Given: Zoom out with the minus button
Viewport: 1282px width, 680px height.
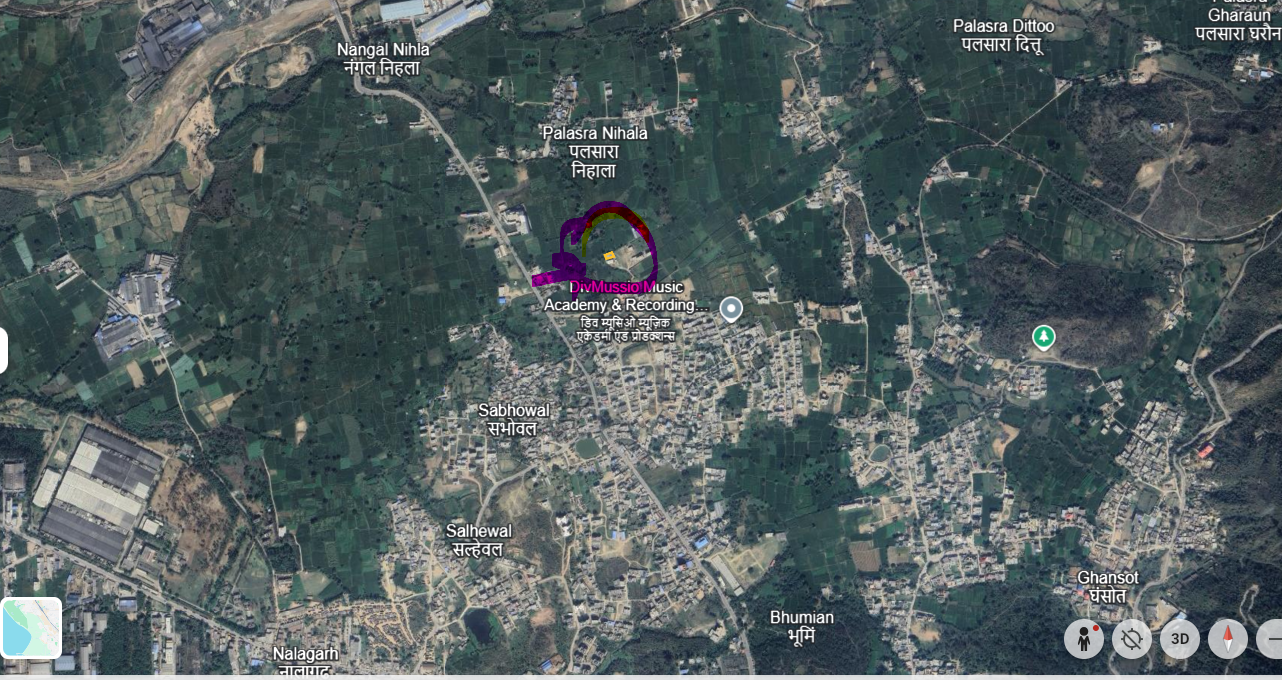Looking at the screenshot, I should coord(1272,638).
